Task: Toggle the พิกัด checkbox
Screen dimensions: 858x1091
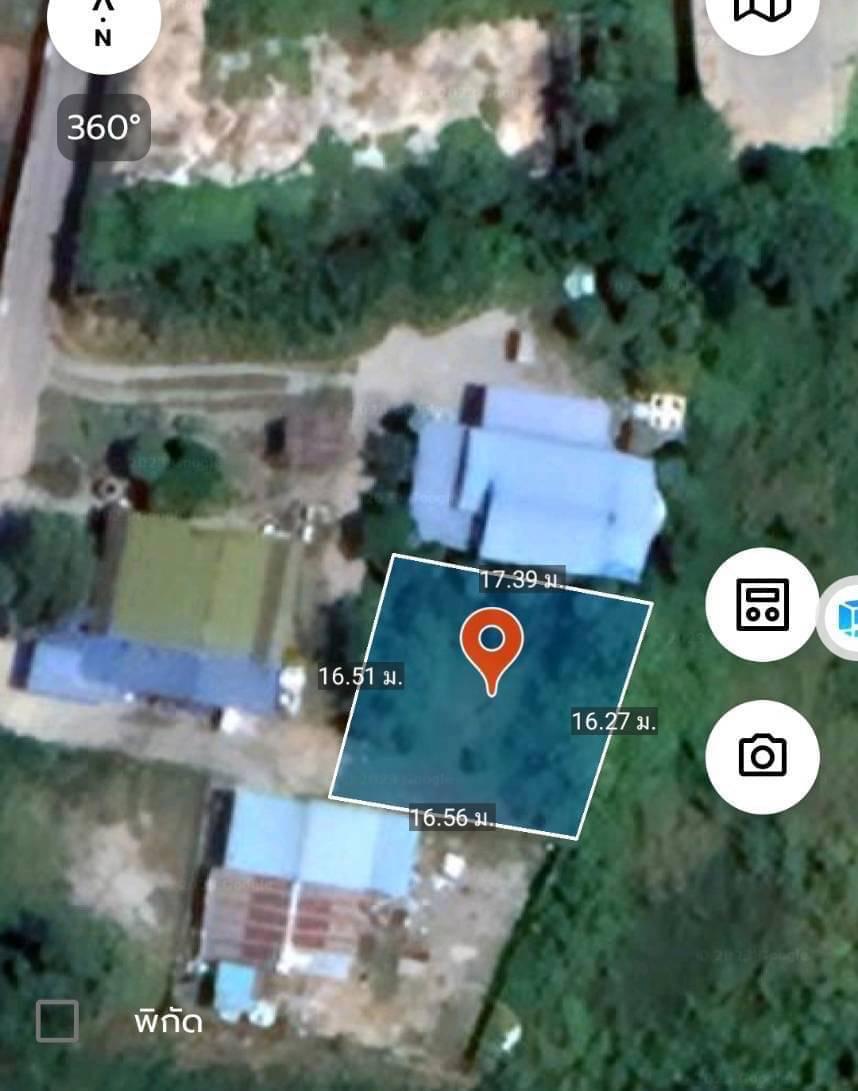Action: 57,1021
